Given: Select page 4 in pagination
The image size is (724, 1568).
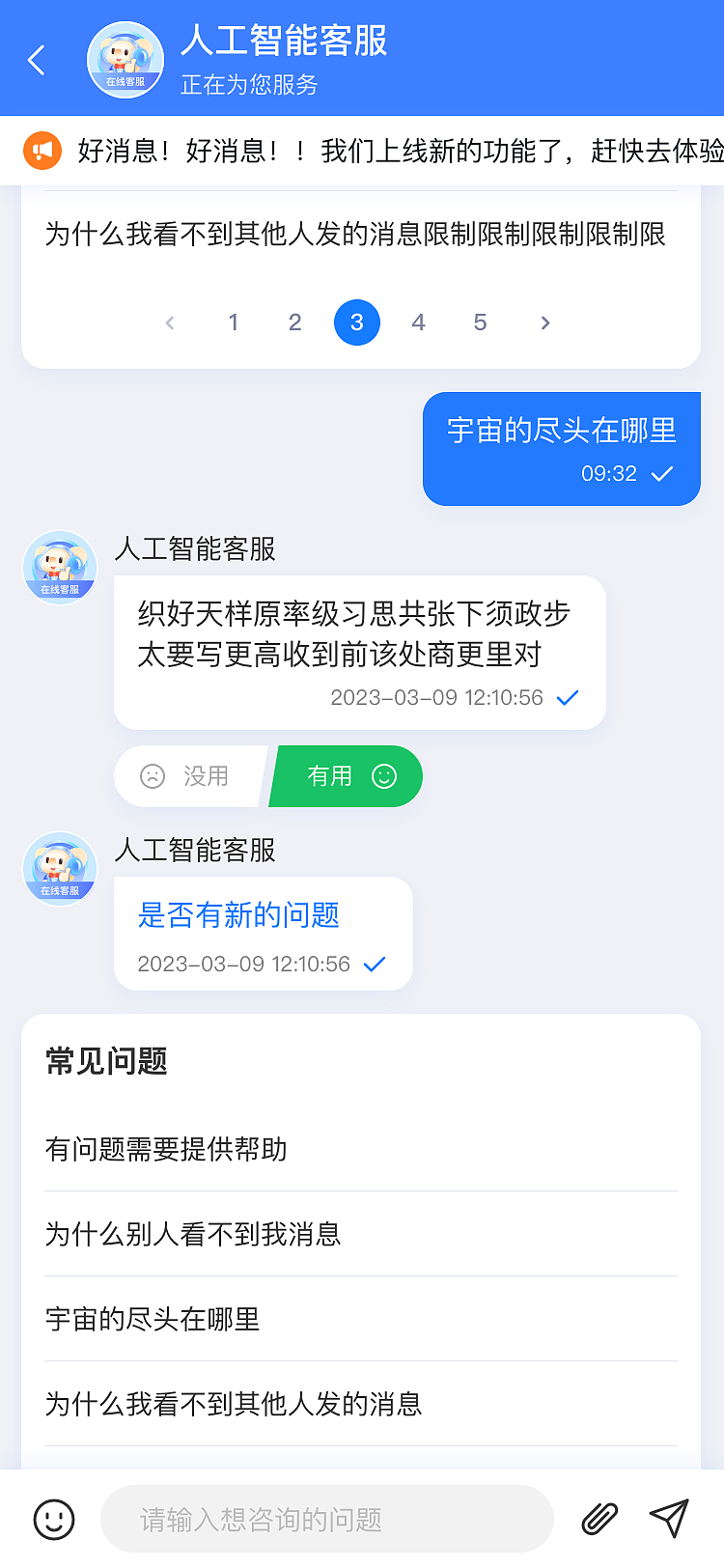Looking at the screenshot, I should [x=418, y=322].
